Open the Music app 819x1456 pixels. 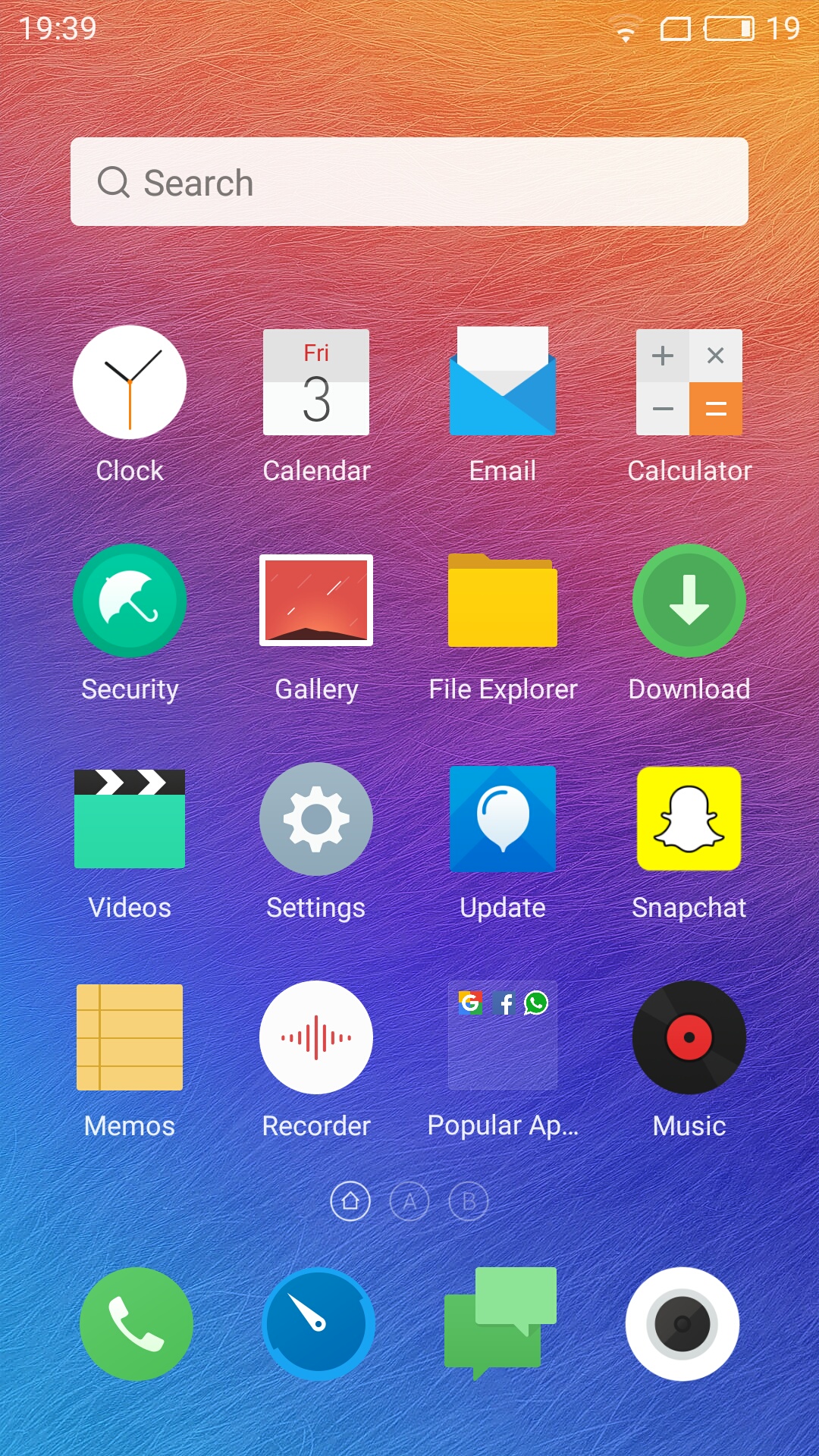tap(689, 1037)
